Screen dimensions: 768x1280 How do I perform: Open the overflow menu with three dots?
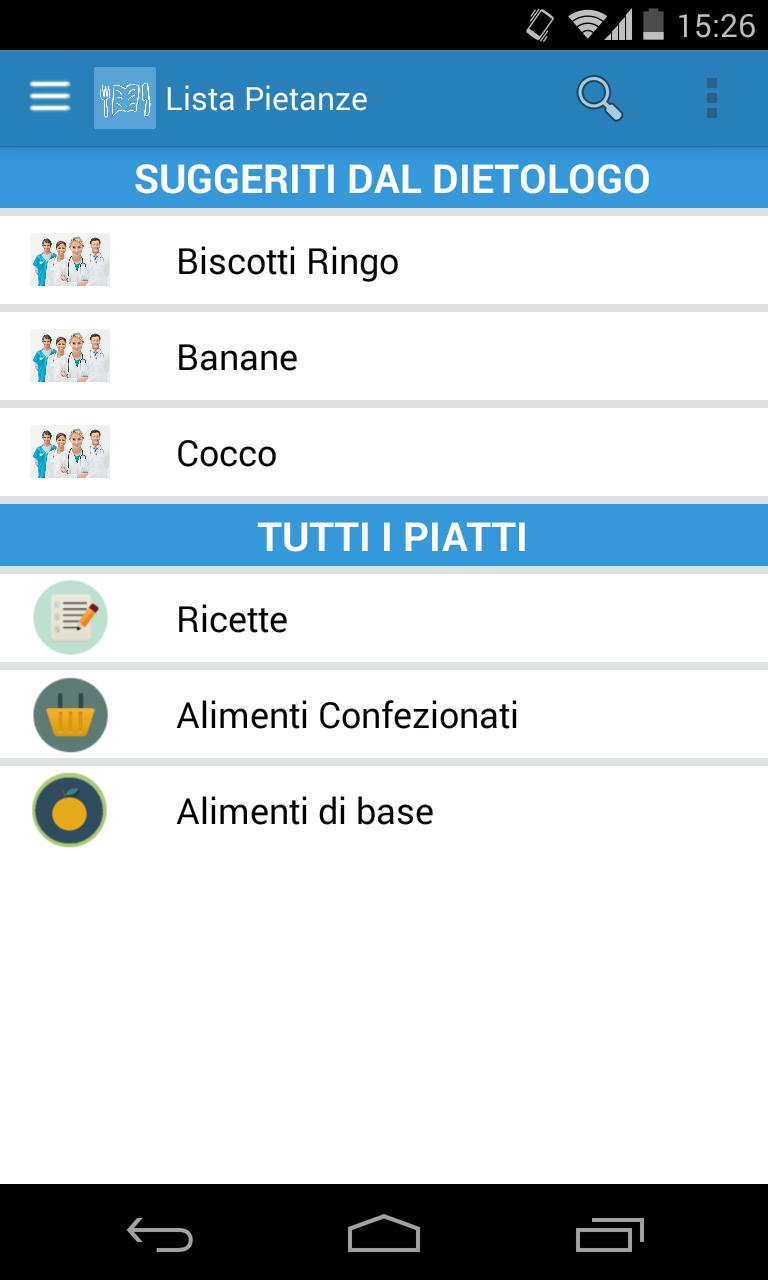[712, 97]
